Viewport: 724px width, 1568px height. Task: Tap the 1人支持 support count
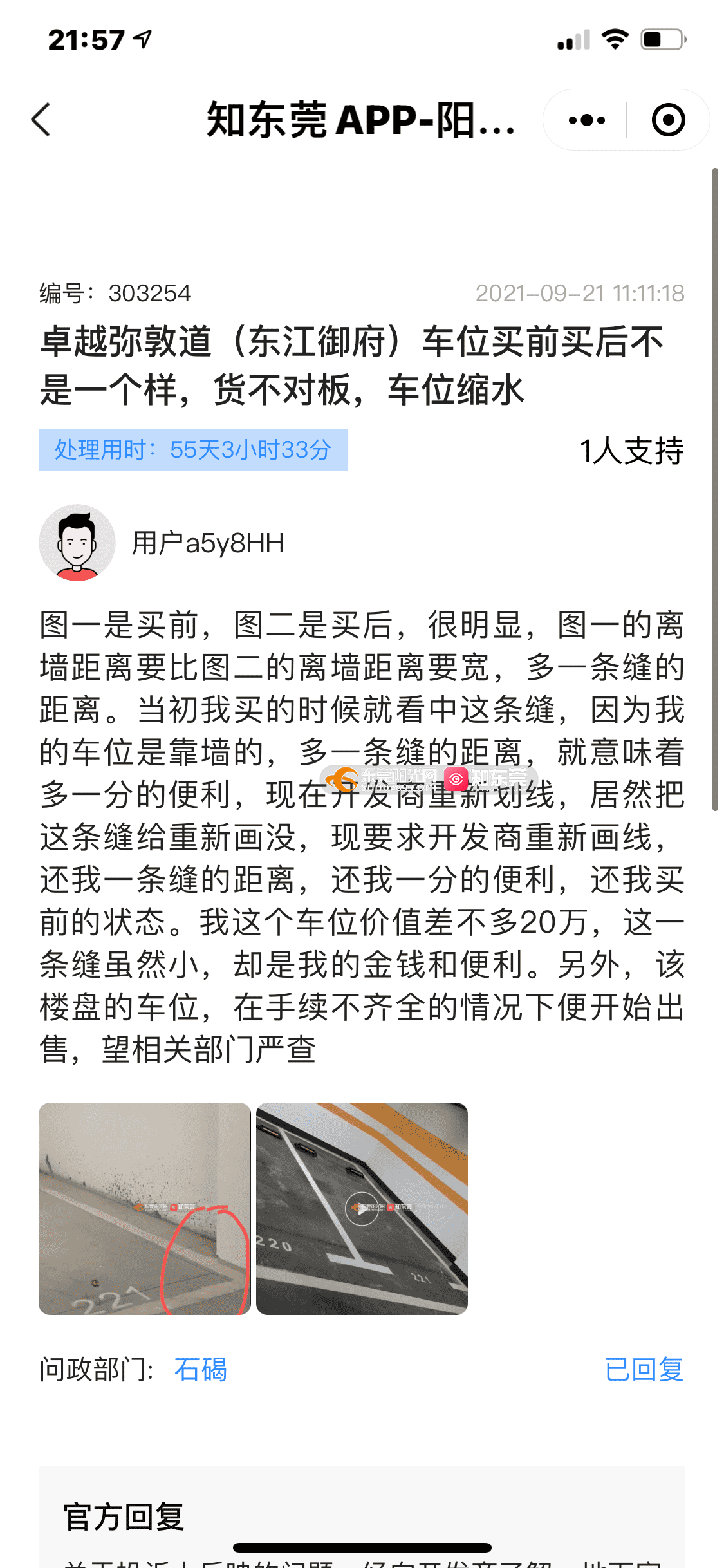pyautogui.click(x=631, y=450)
